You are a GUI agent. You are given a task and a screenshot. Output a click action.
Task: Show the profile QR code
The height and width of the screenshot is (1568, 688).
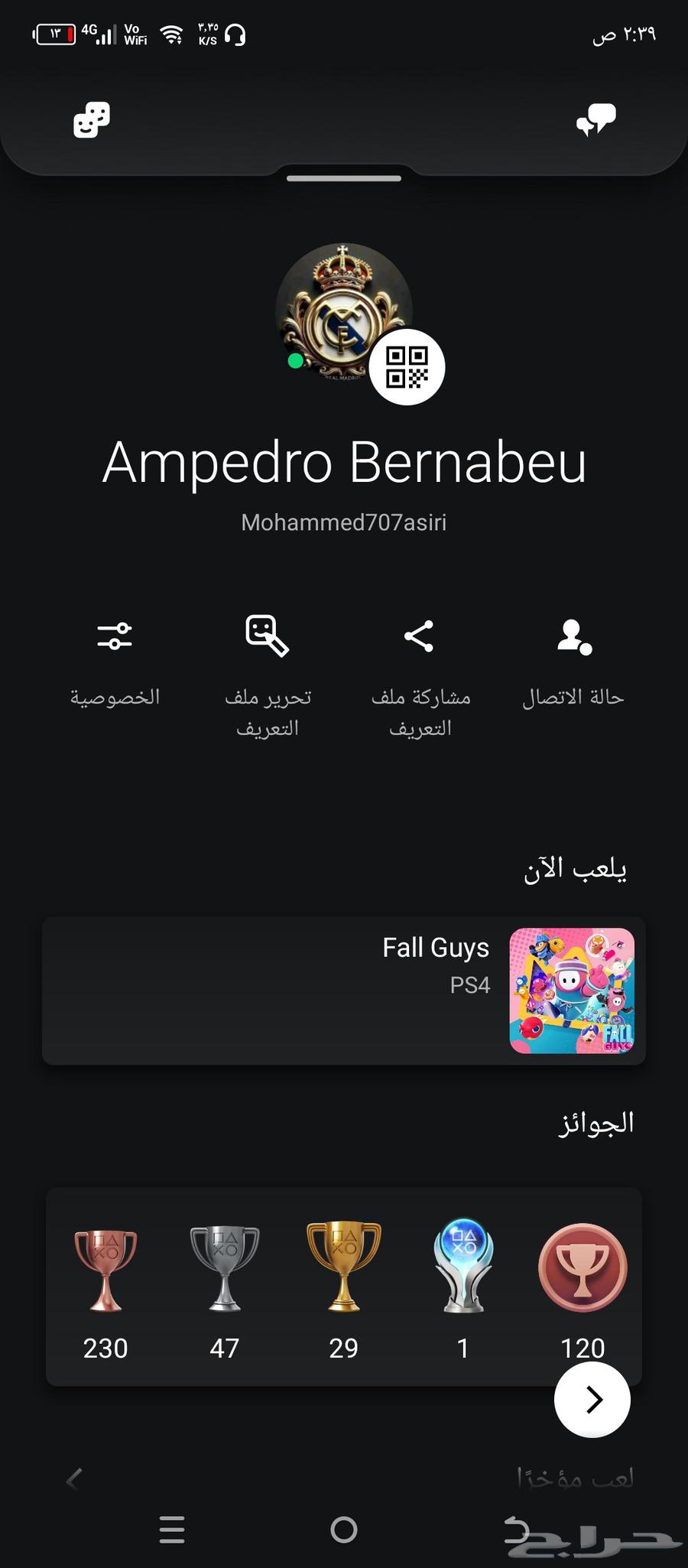pyautogui.click(x=407, y=367)
